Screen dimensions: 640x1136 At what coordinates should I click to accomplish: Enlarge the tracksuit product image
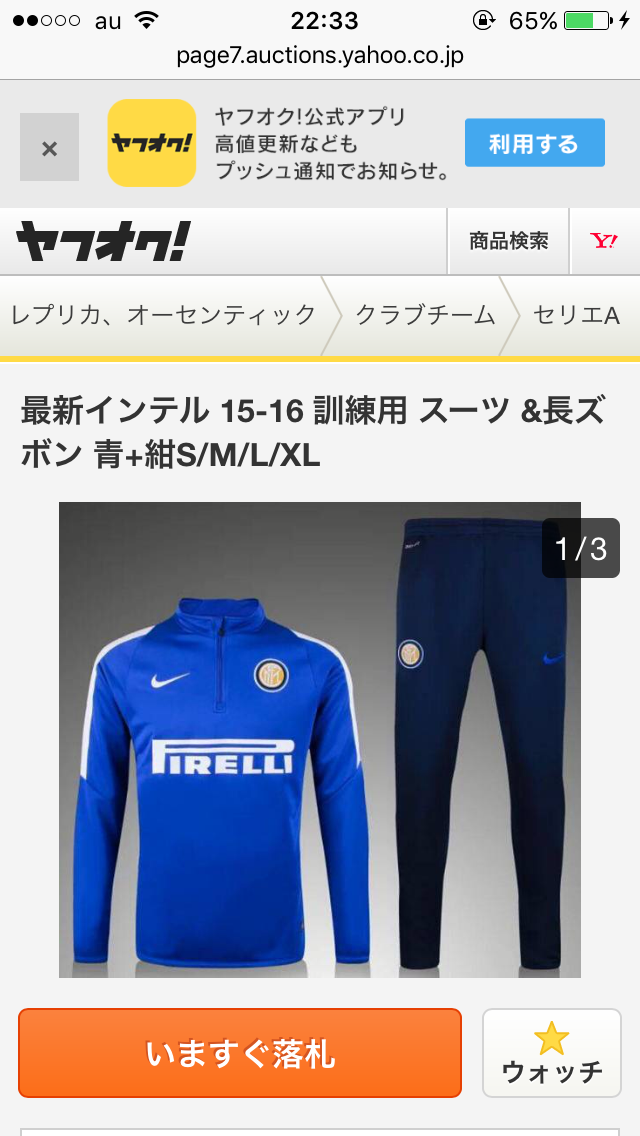coord(320,740)
